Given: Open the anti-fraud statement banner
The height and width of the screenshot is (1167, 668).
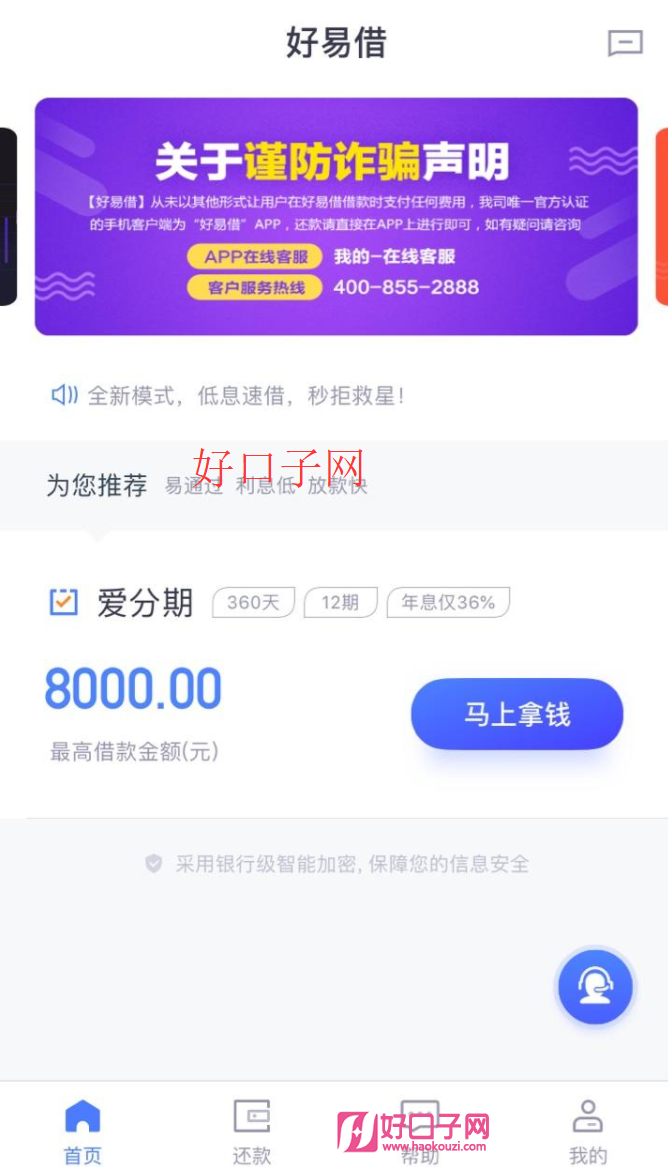Looking at the screenshot, I should (x=336, y=216).
